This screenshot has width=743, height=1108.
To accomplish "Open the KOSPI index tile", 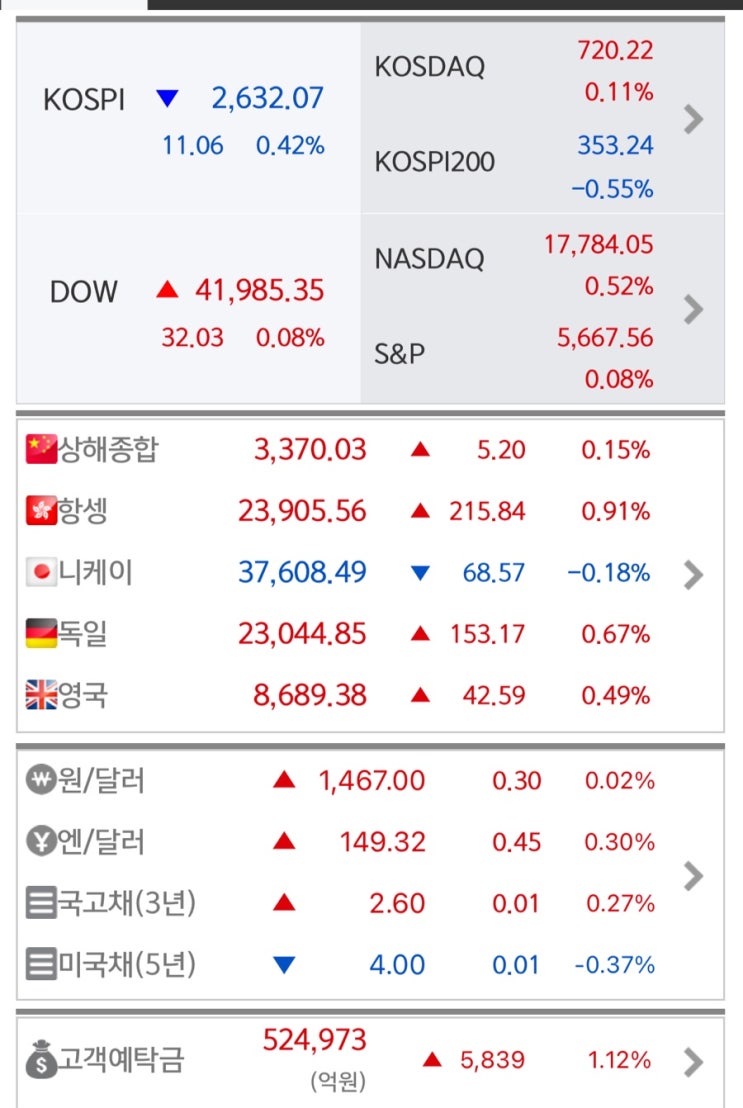I will click(188, 118).
